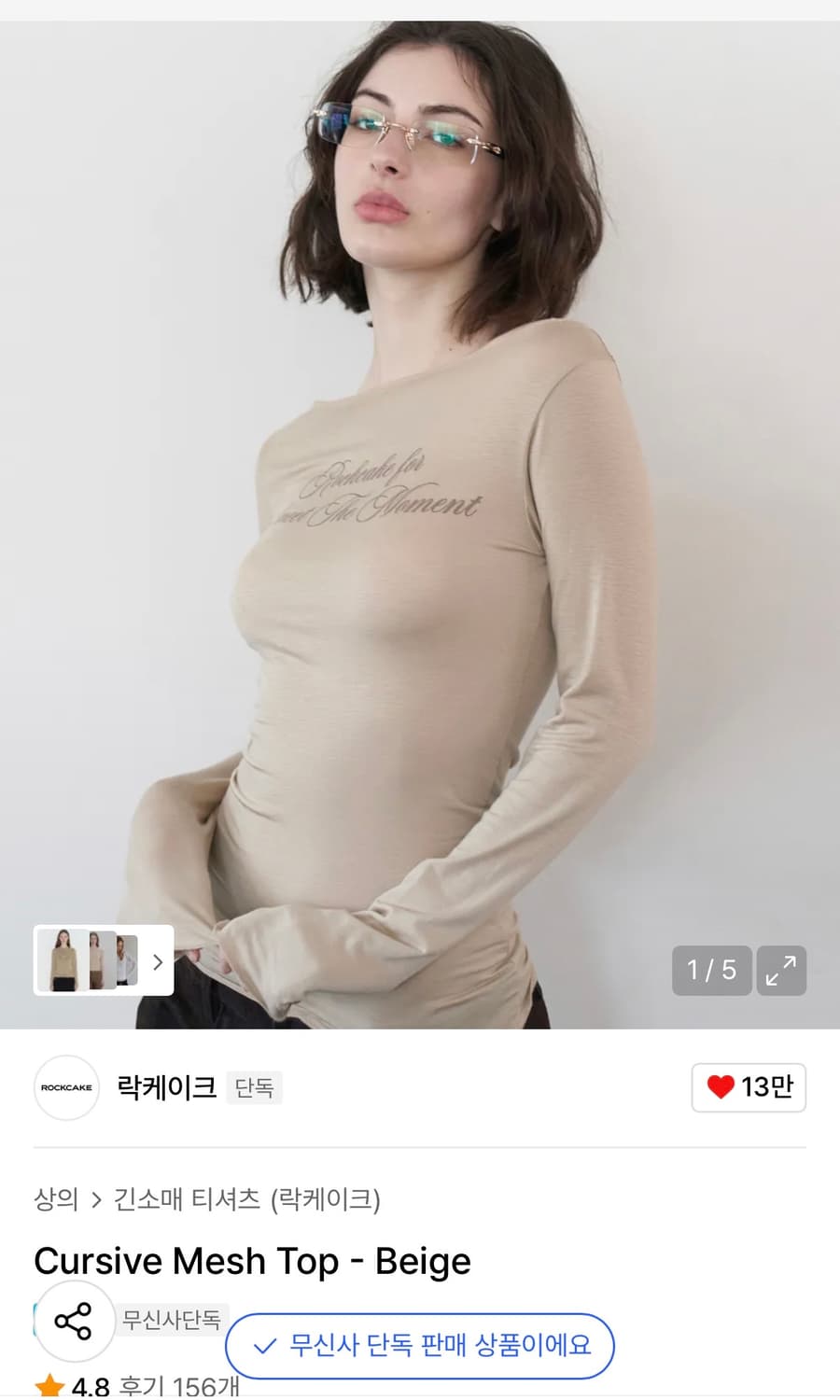The width and height of the screenshot is (840, 1400).
Task: Click the 1/5 image counter indicator
Action: pos(711,971)
